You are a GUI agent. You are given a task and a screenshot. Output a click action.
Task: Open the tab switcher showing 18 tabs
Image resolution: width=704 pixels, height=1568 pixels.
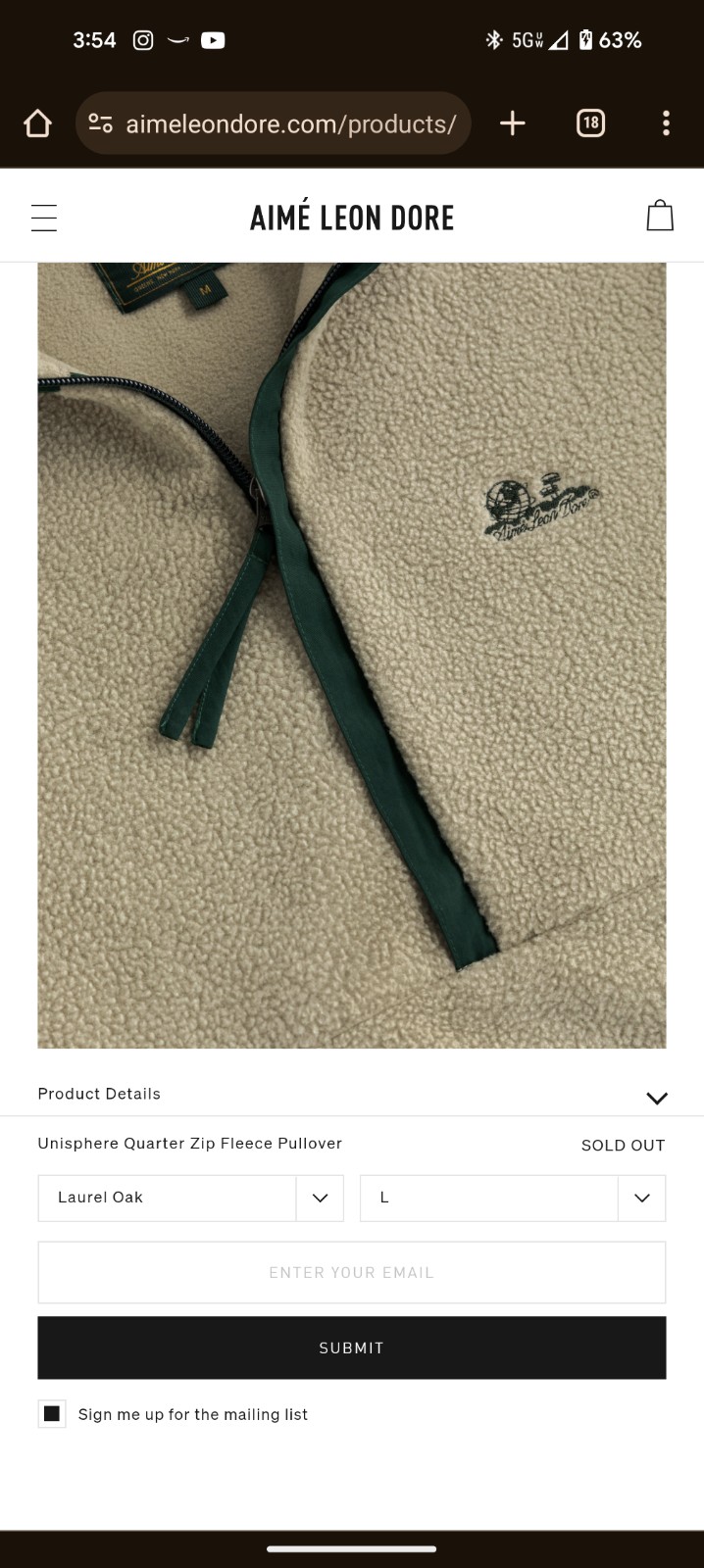[590, 123]
